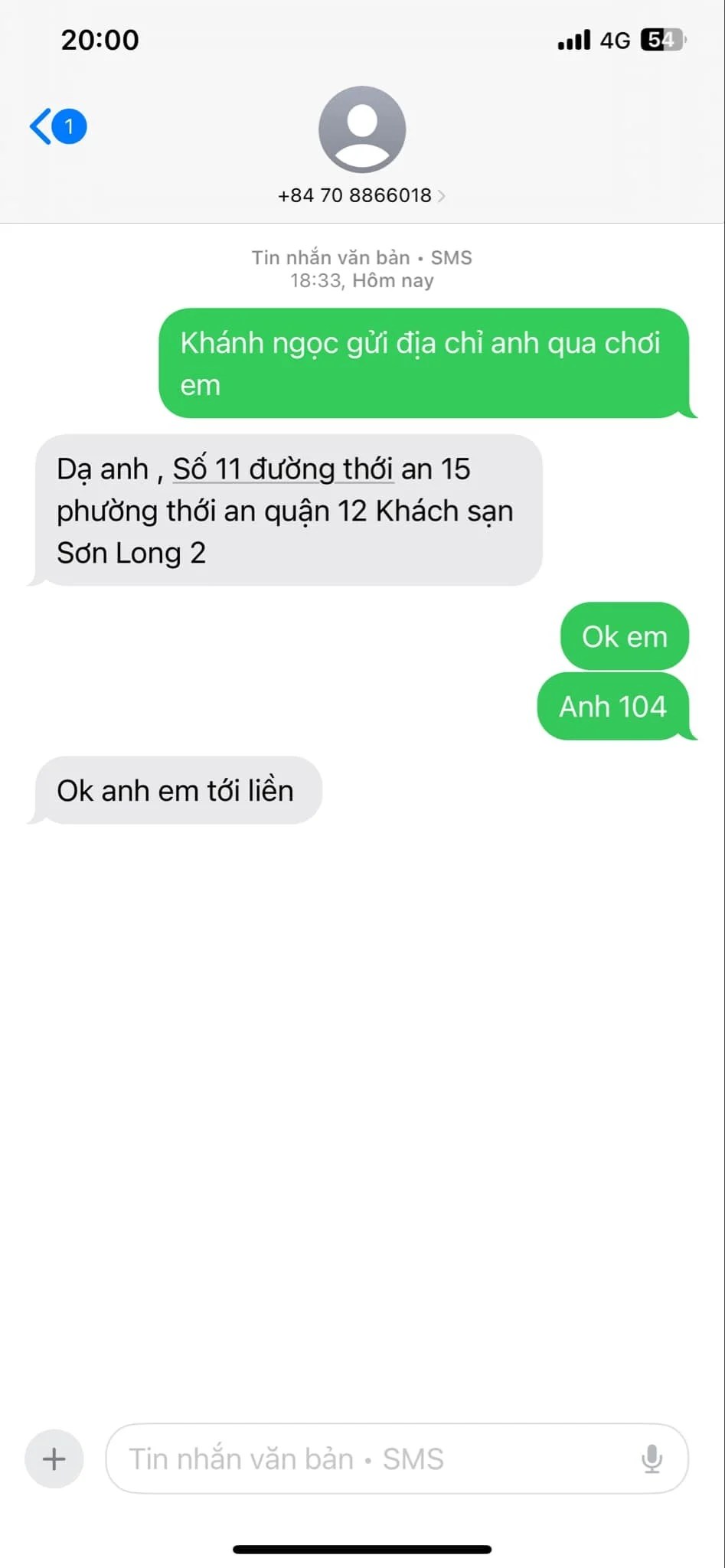725x1568 pixels.
Task: Open the plus attachments menu
Action: point(54,1459)
